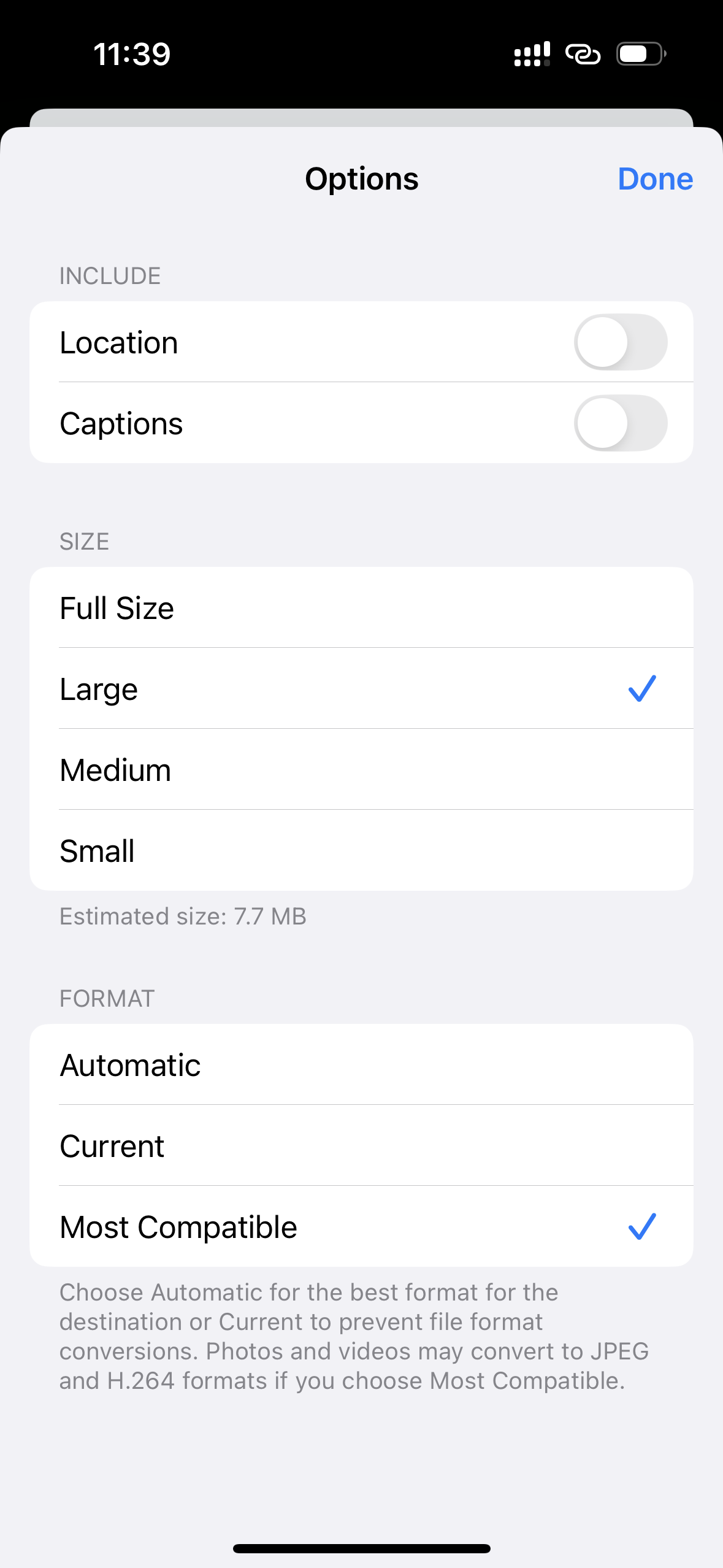Turn on the Captions switch
Screen dimensions: 723x1568
coord(621,423)
